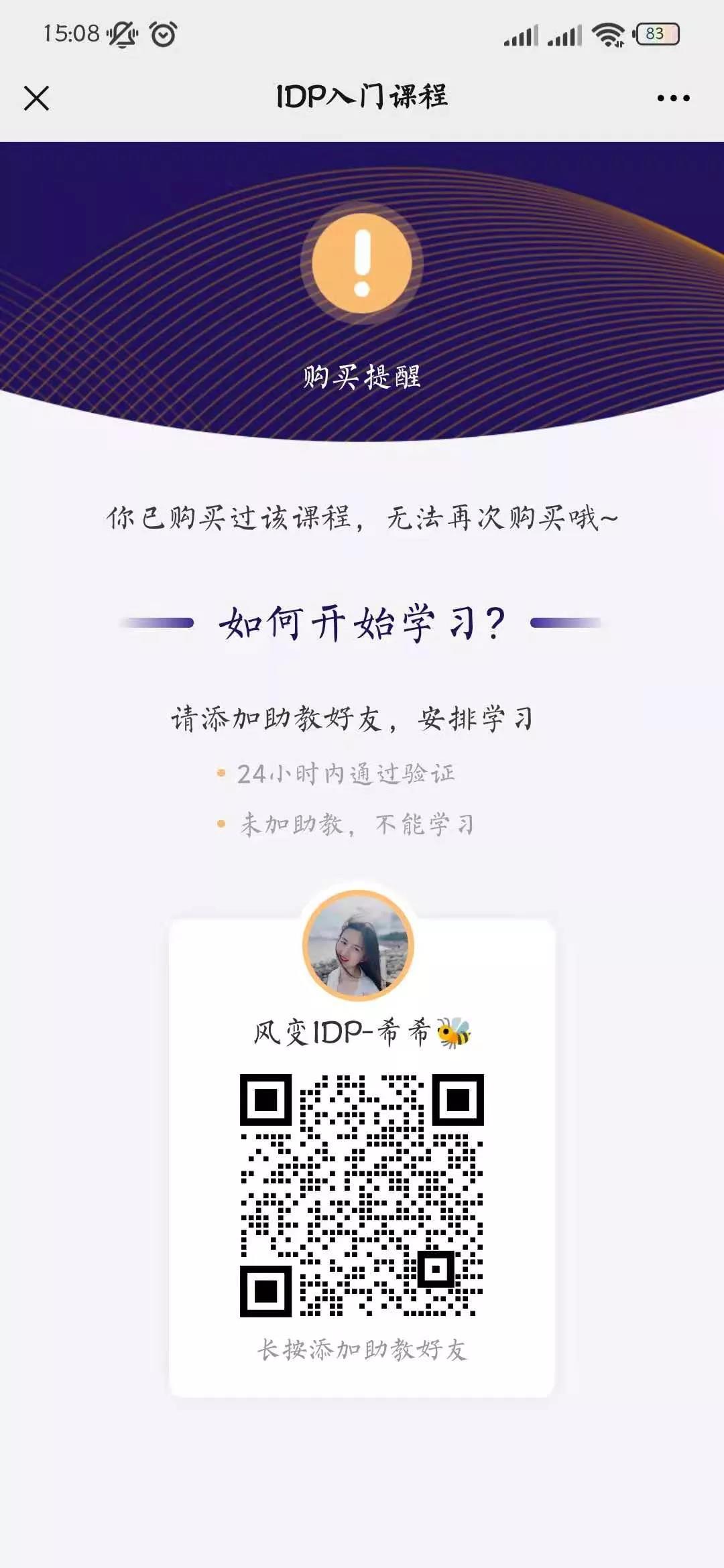Open the three-dot overflow menu
Screen dimensions: 724x1568
[673, 98]
